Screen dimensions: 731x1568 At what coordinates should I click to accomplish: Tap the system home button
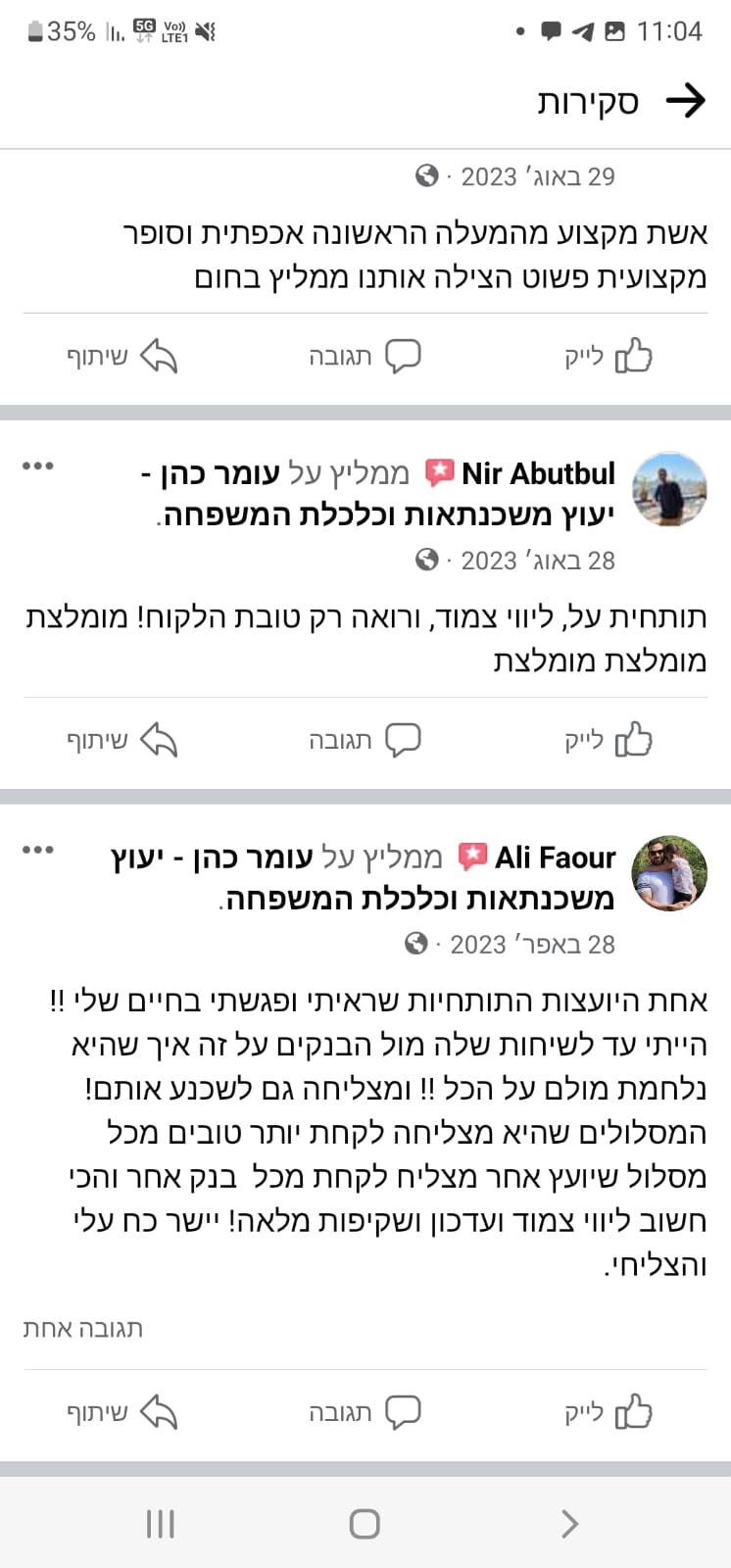(x=365, y=1524)
